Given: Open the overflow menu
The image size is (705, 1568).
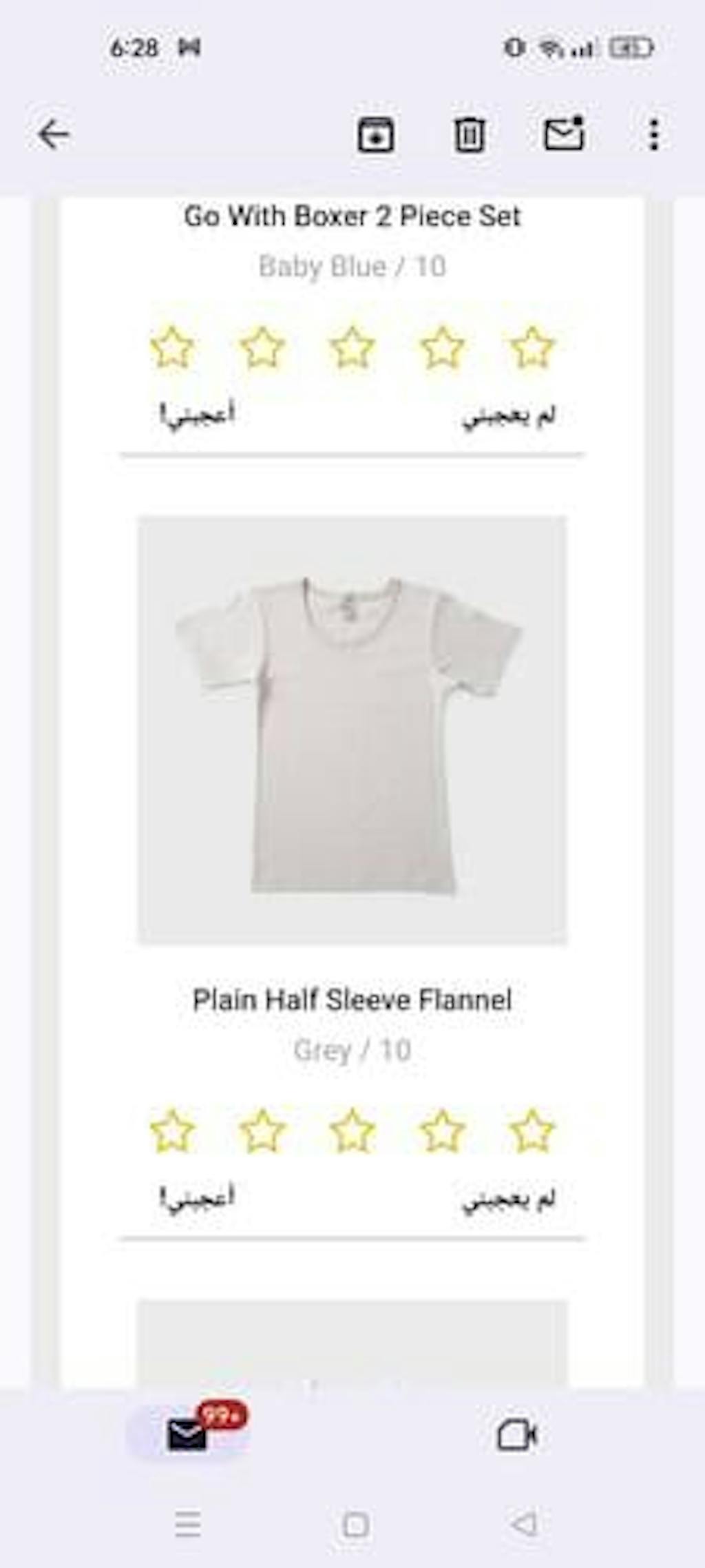Looking at the screenshot, I should pos(653,134).
